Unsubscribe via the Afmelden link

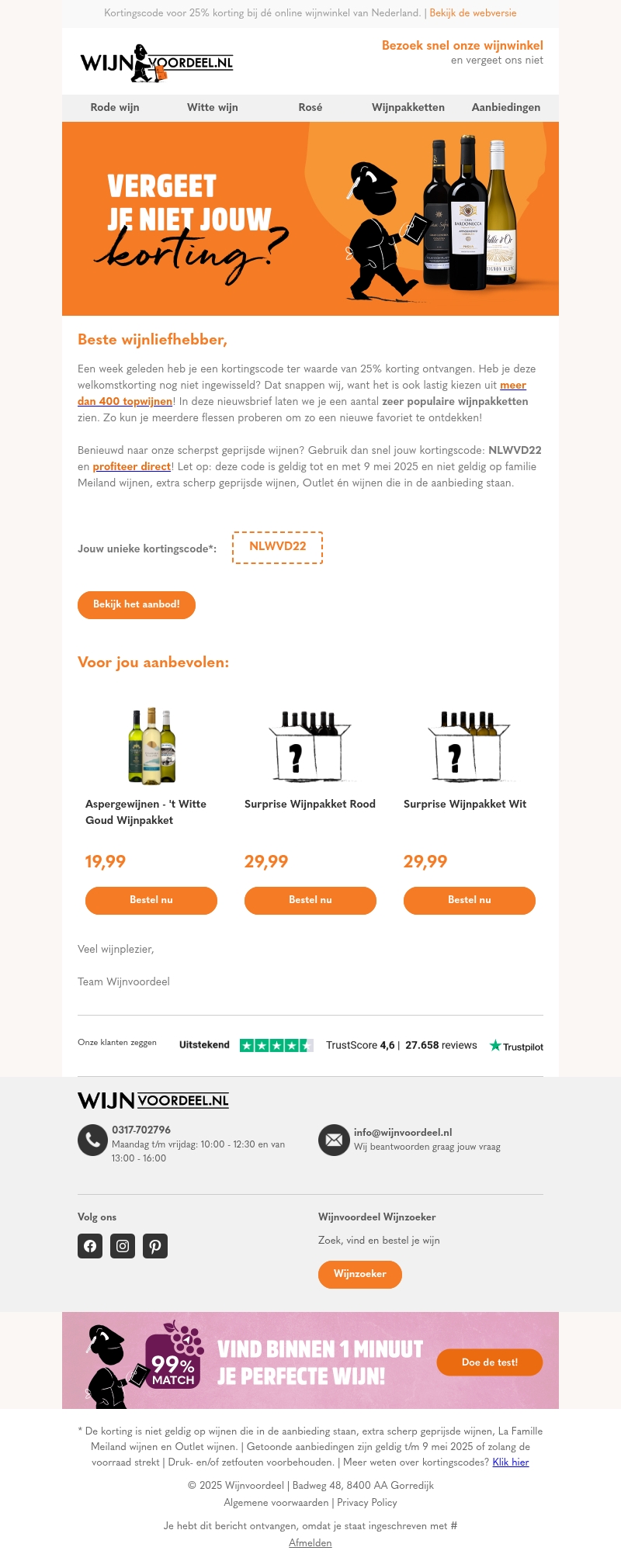click(x=310, y=1543)
